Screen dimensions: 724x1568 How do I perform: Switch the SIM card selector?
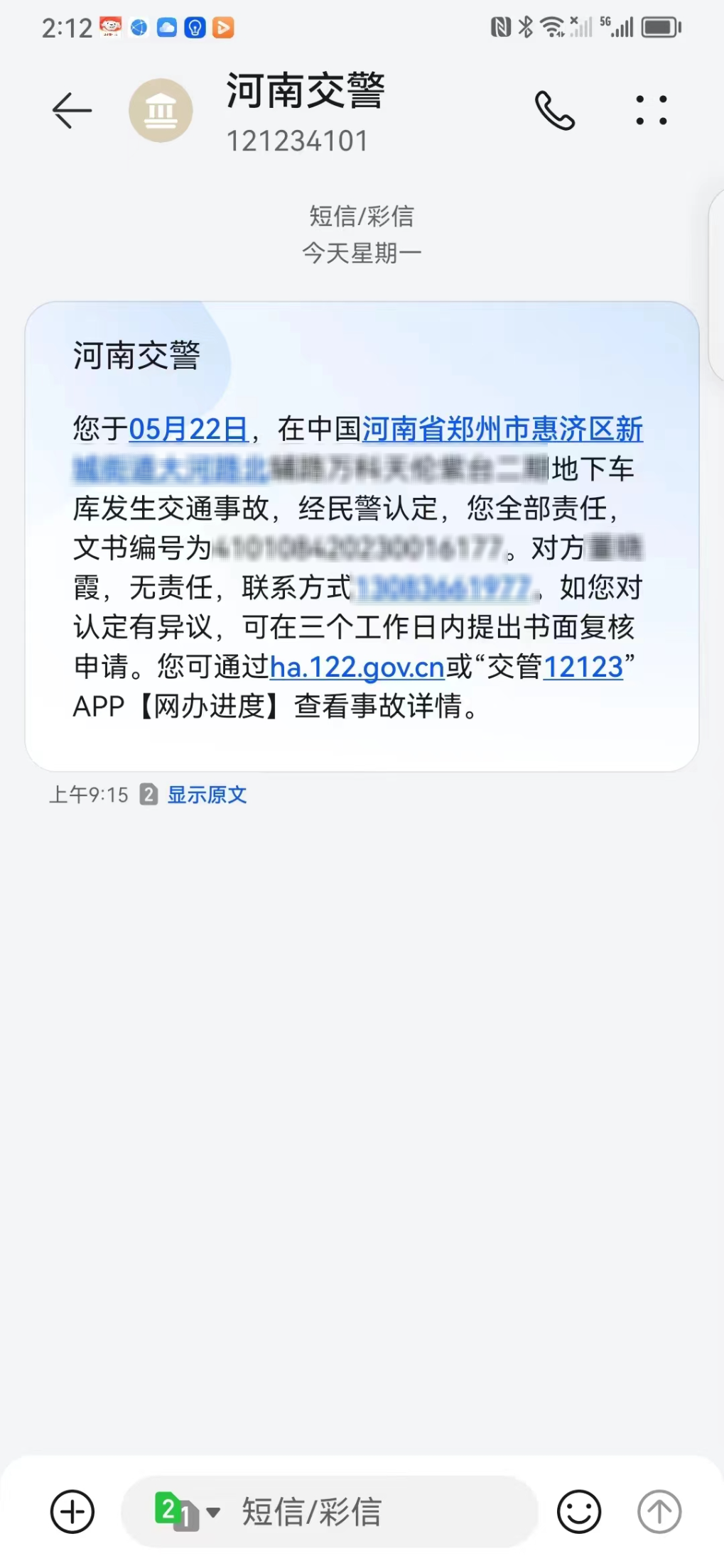click(186, 1512)
